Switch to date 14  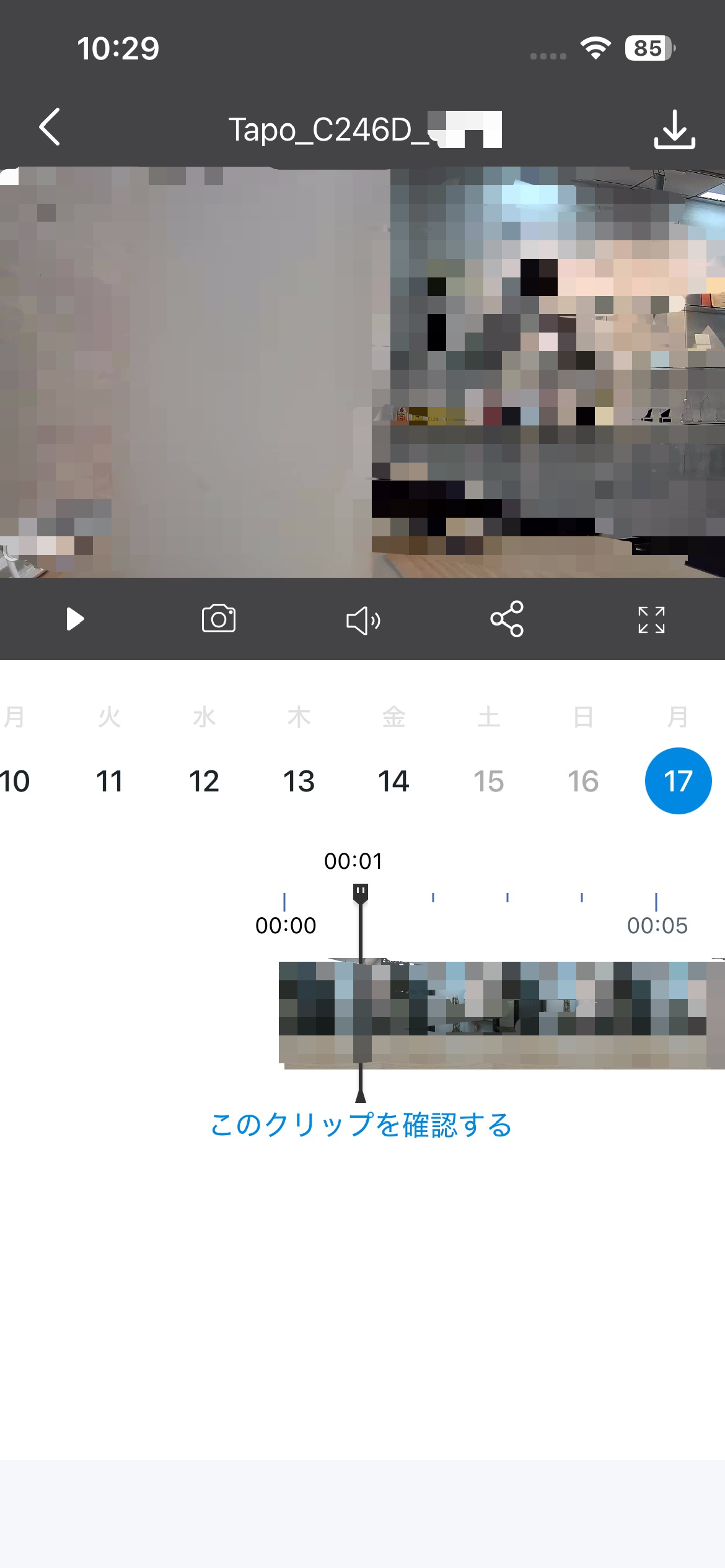click(393, 782)
